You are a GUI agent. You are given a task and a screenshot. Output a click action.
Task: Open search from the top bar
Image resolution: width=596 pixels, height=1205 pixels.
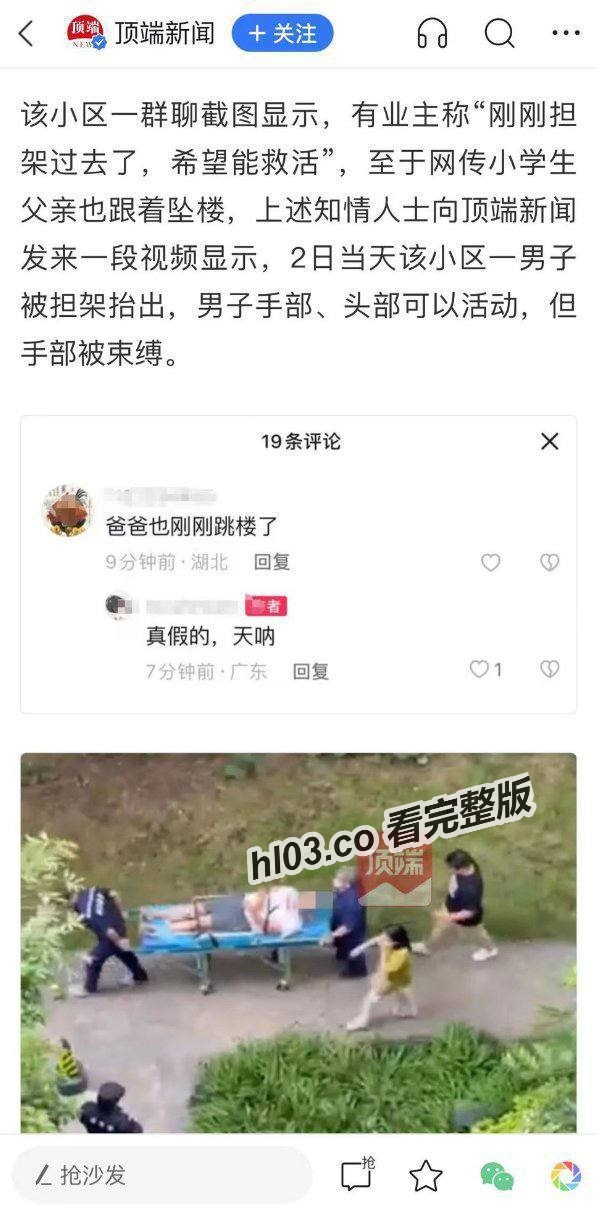499,34
